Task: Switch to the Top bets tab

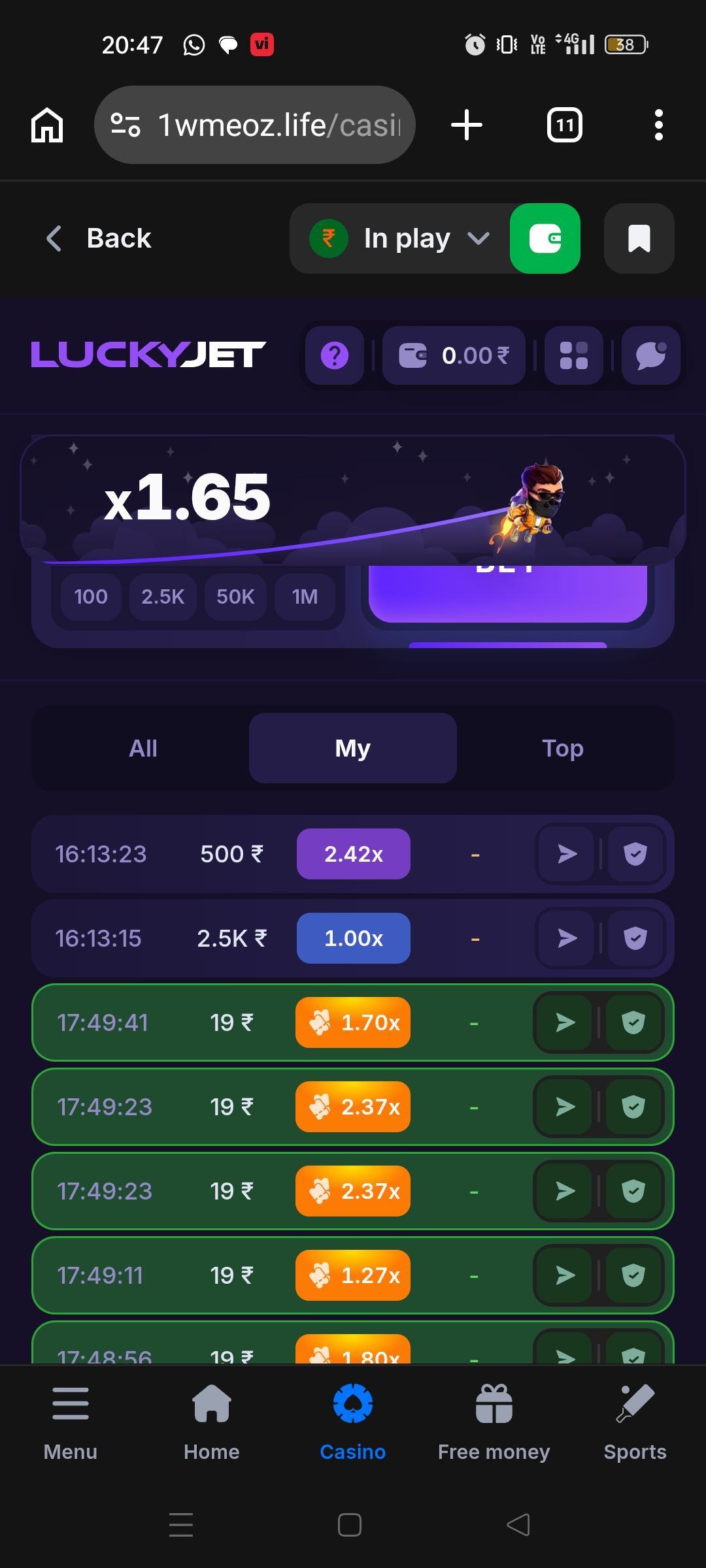Action: click(x=563, y=748)
